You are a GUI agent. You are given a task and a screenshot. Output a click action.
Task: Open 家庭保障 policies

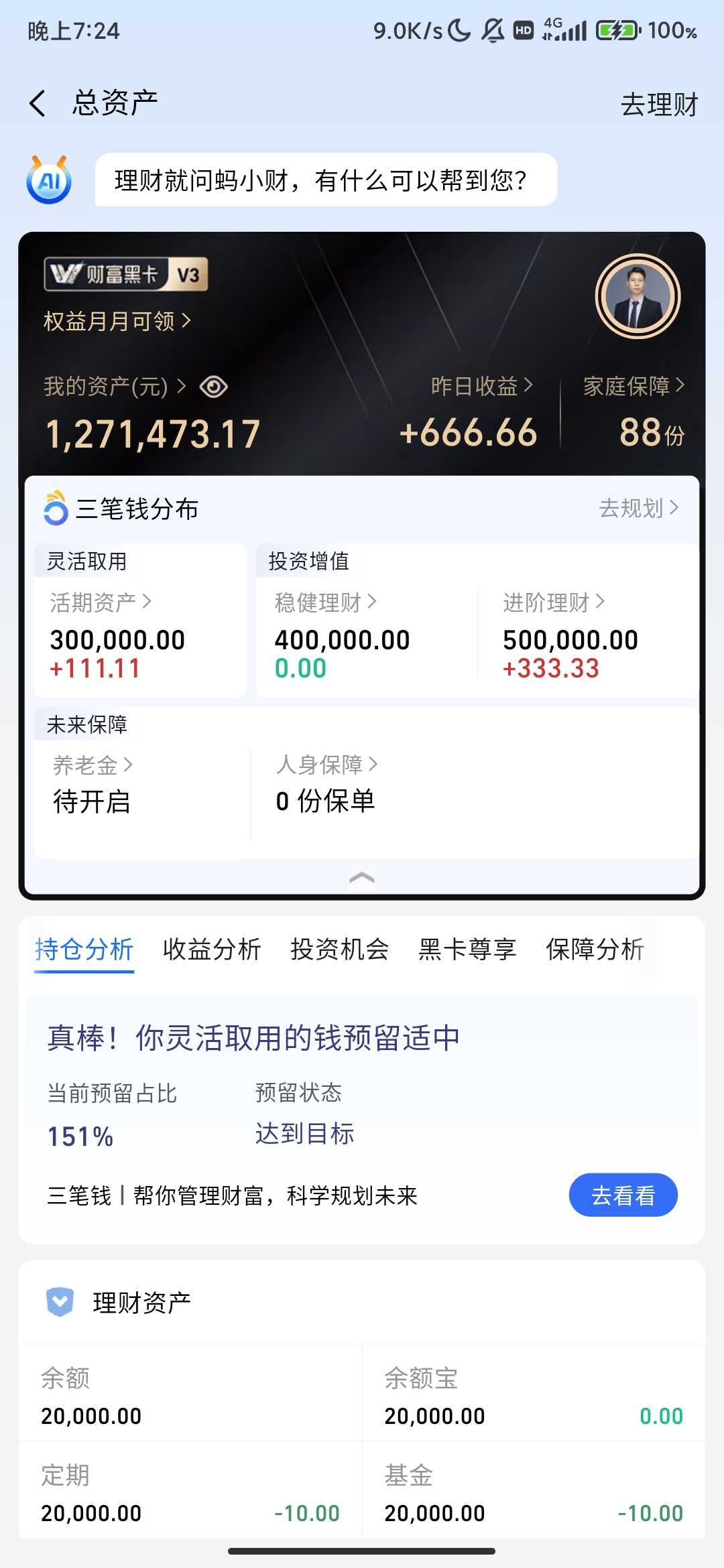click(633, 385)
